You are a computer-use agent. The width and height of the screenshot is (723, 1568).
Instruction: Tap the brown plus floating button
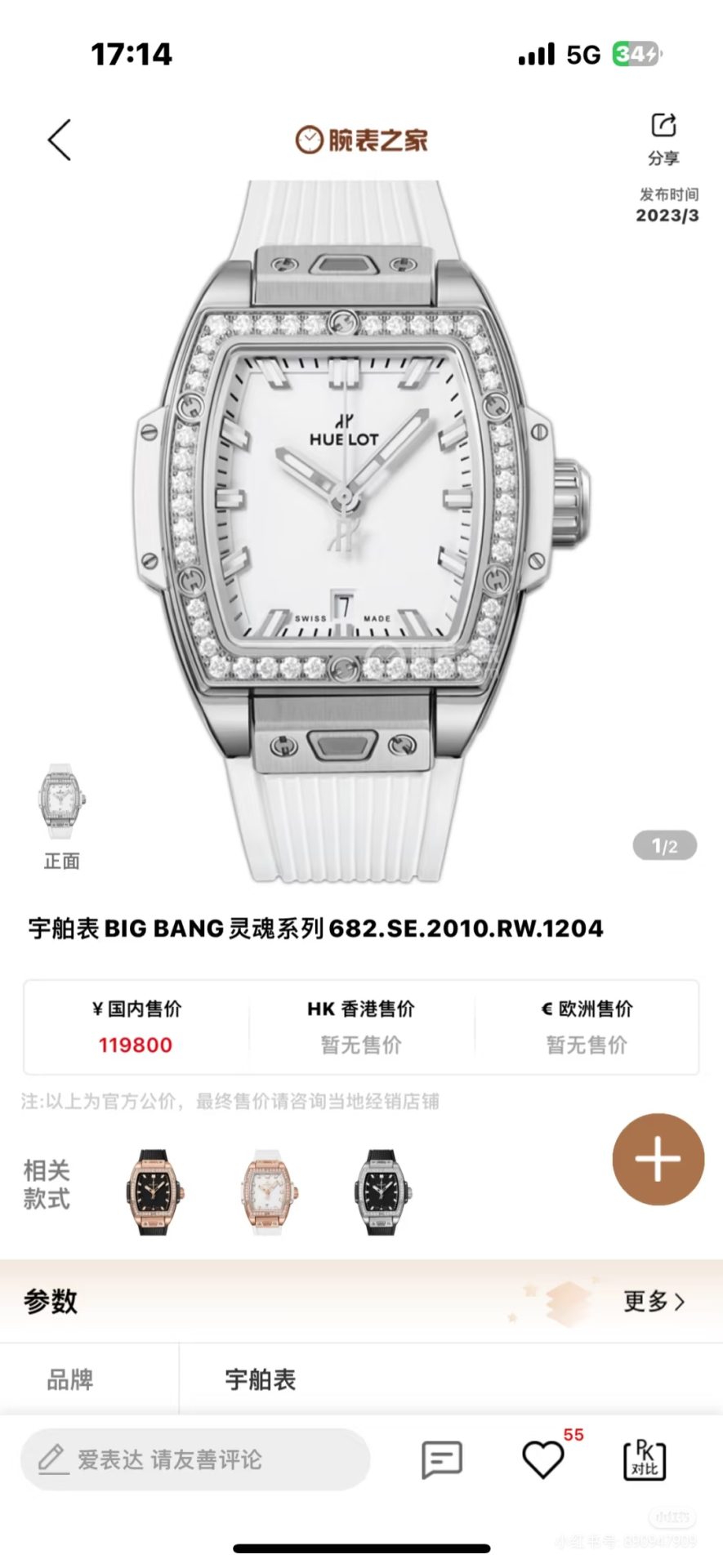[x=658, y=1158]
